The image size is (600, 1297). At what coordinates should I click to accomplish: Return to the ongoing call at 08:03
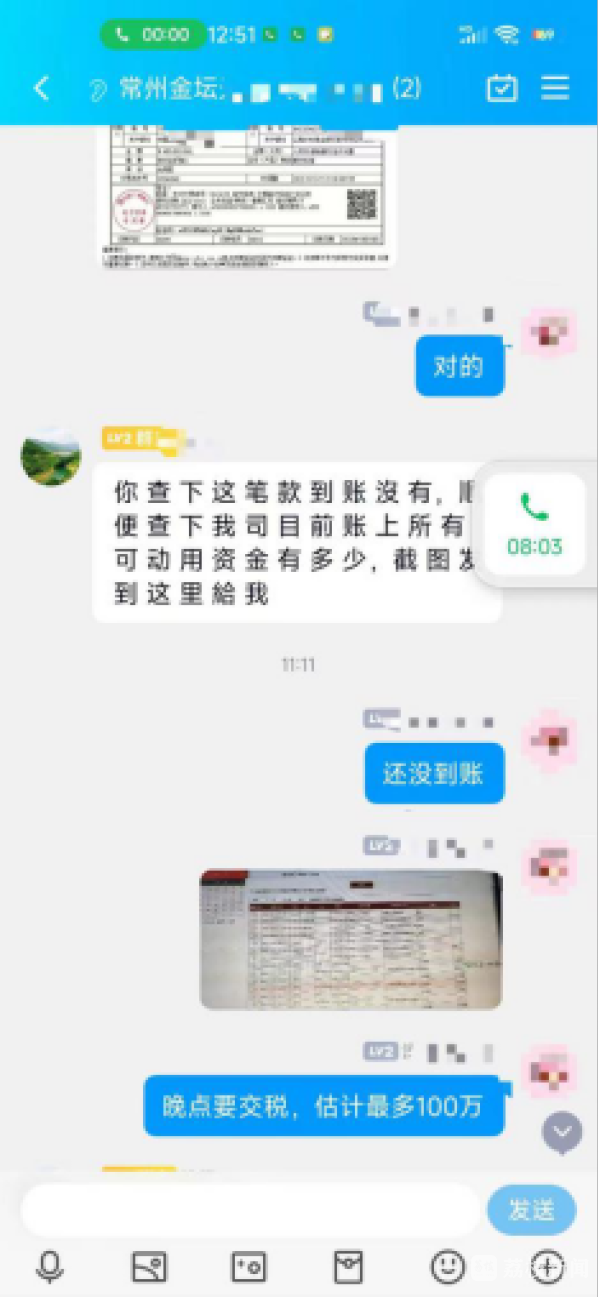tap(533, 524)
